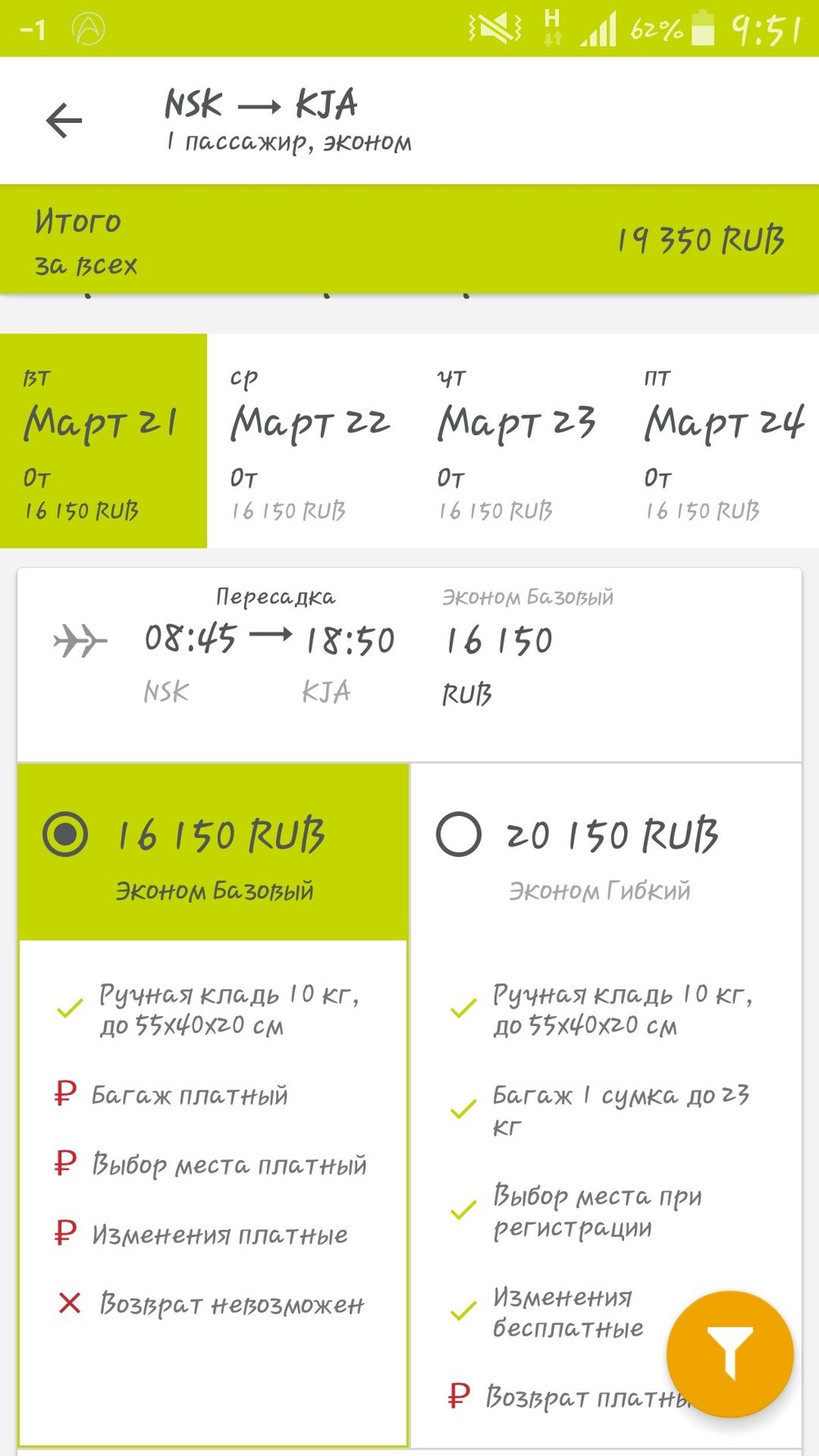
Task: Choose the Эконом Гибкий fare radio button
Action: [x=459, y=834]
